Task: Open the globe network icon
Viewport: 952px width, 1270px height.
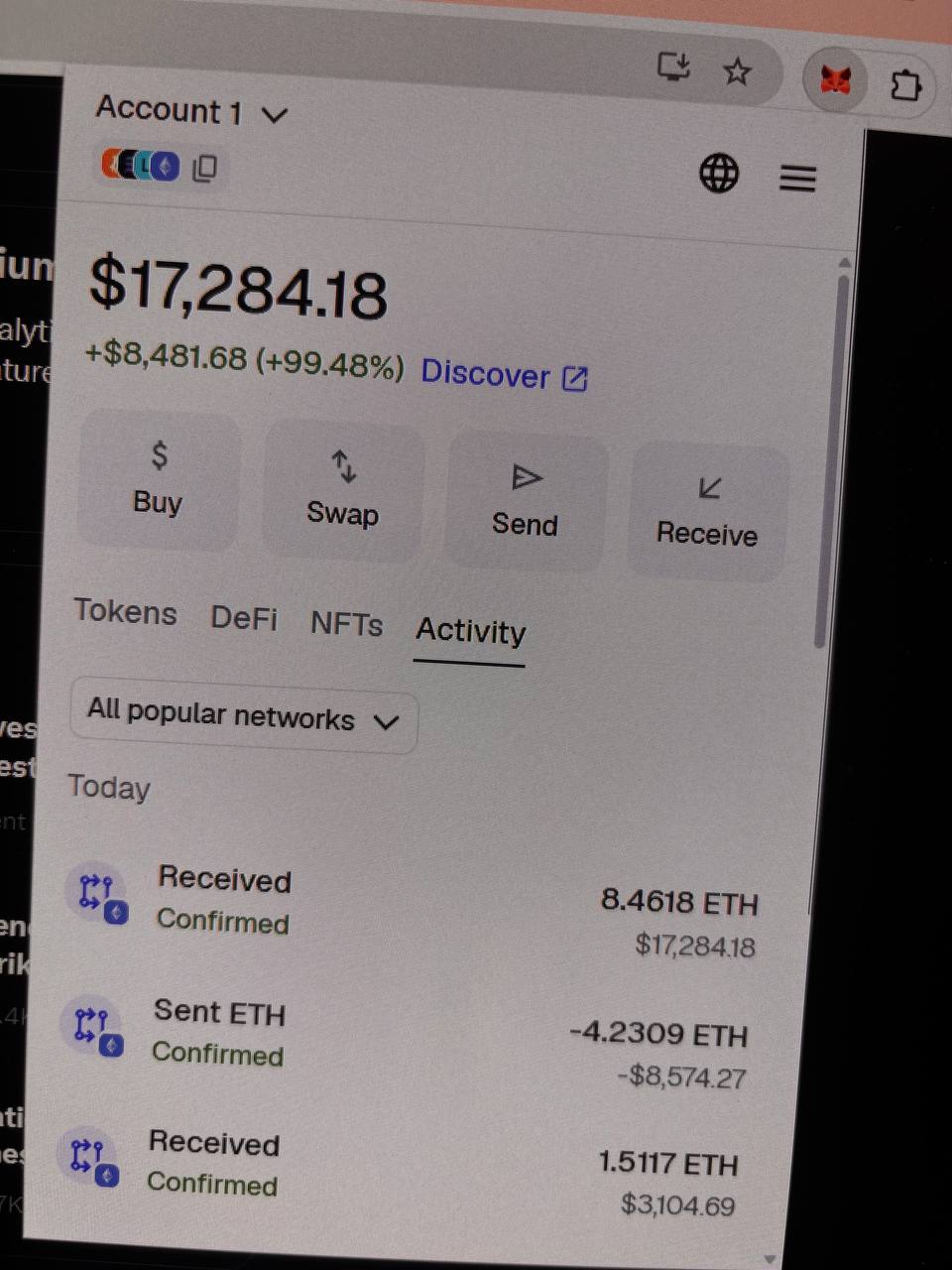Action: (x=718, y=174)
